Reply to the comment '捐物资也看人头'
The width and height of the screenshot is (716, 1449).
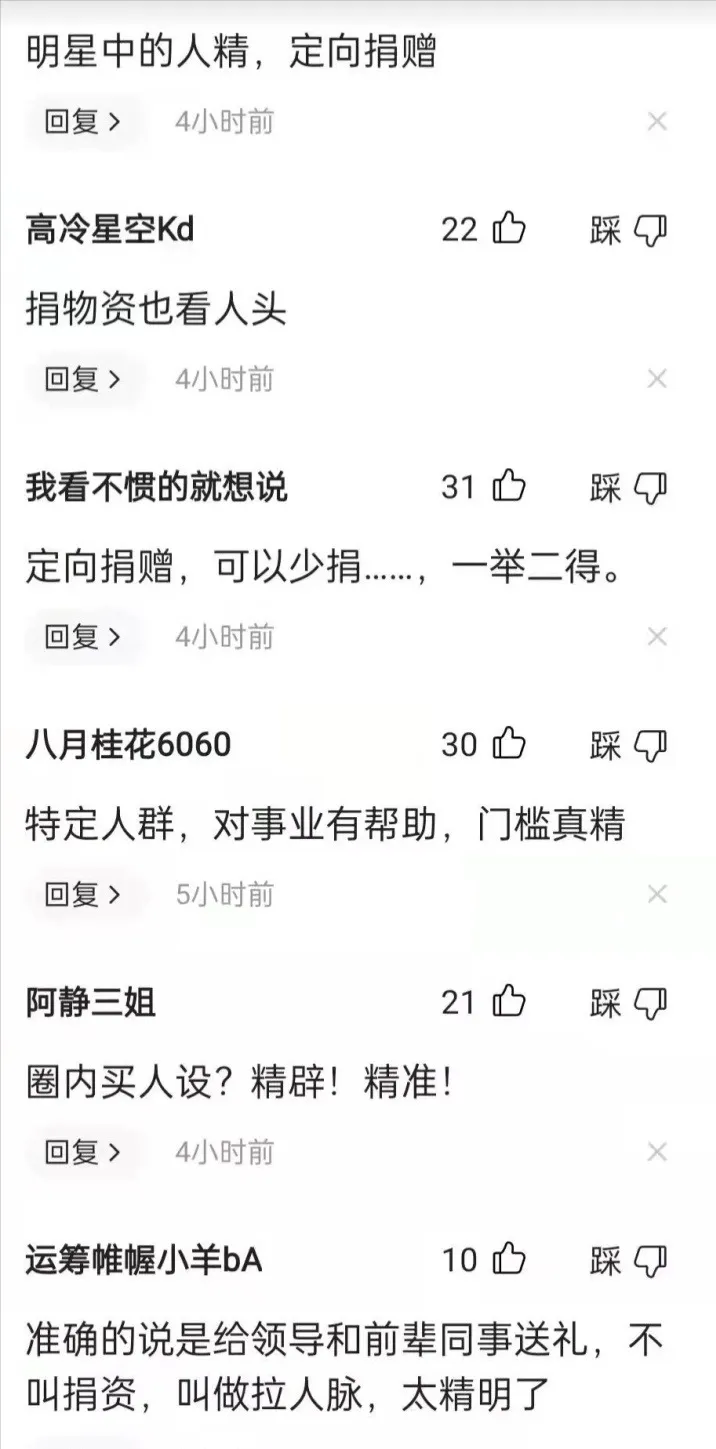(83, 379)
